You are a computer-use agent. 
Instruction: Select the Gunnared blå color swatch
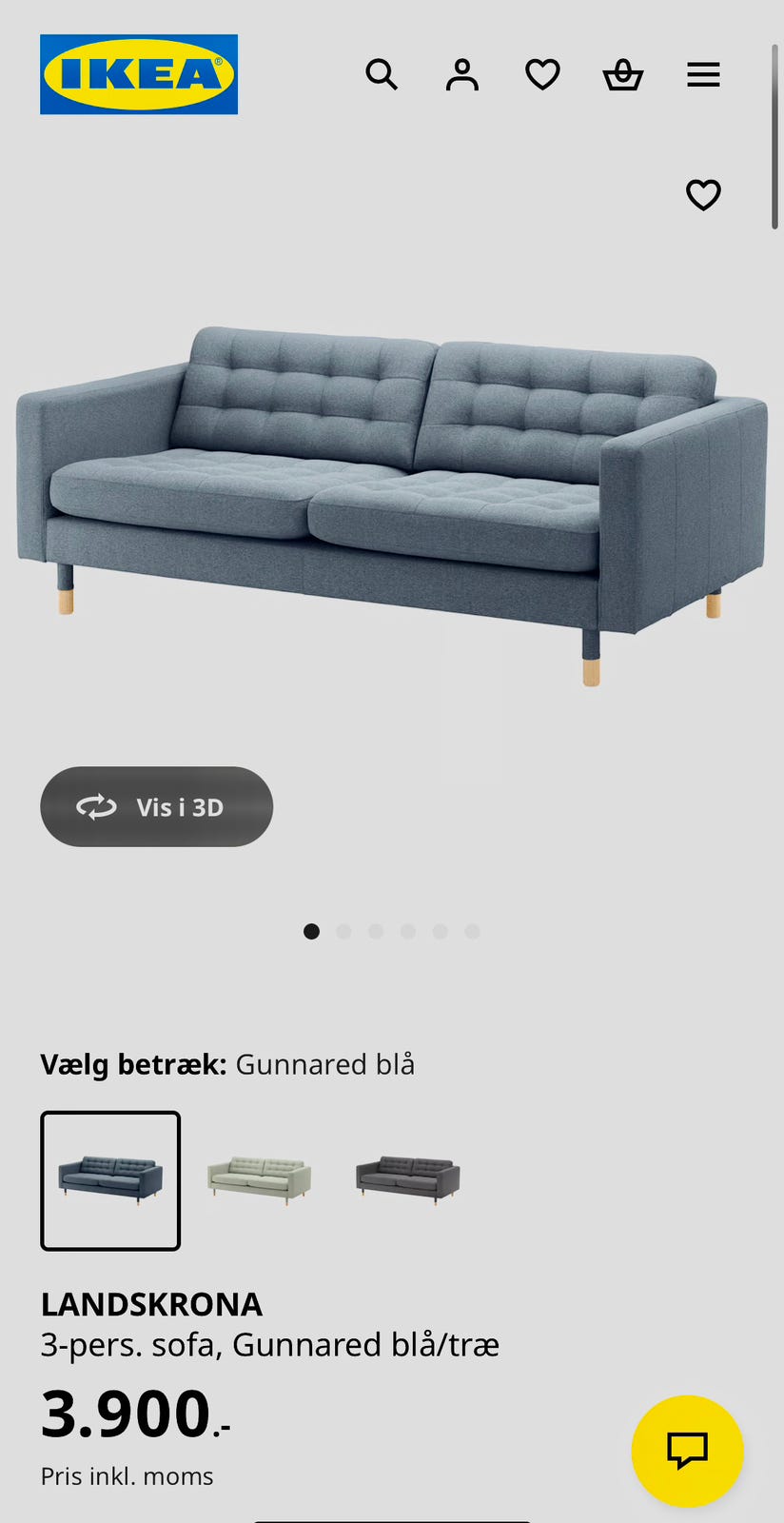tap(110, 1180)
